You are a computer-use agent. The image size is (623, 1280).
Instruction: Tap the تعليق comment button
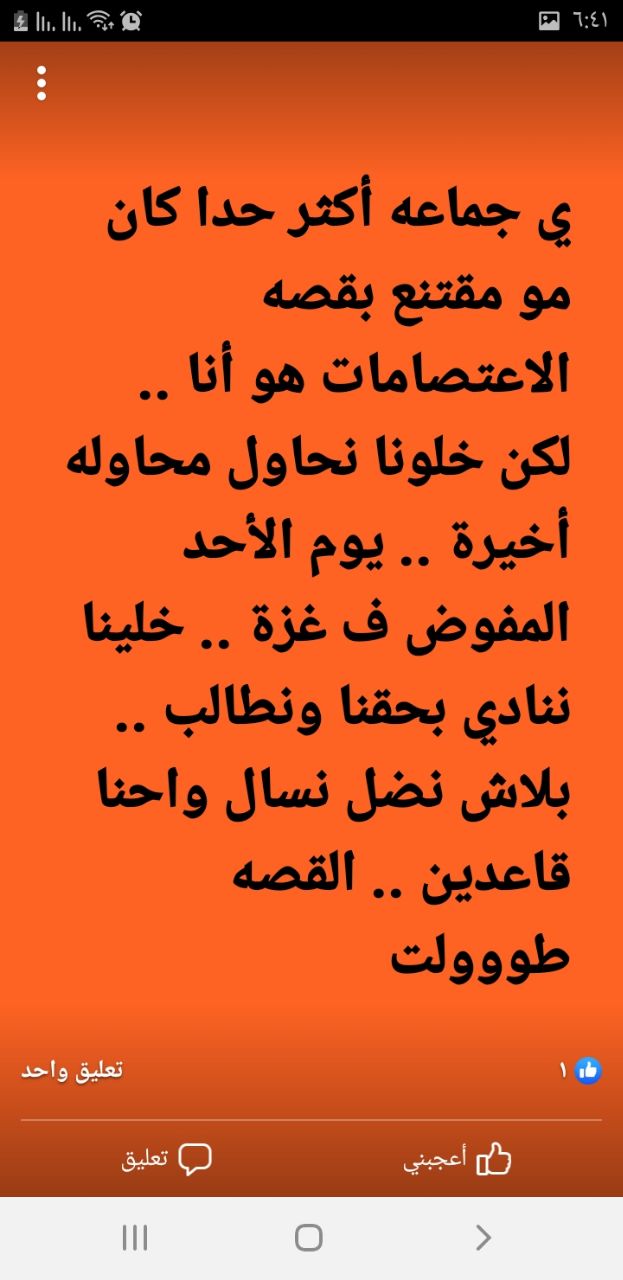click(x=167, y=1159)
